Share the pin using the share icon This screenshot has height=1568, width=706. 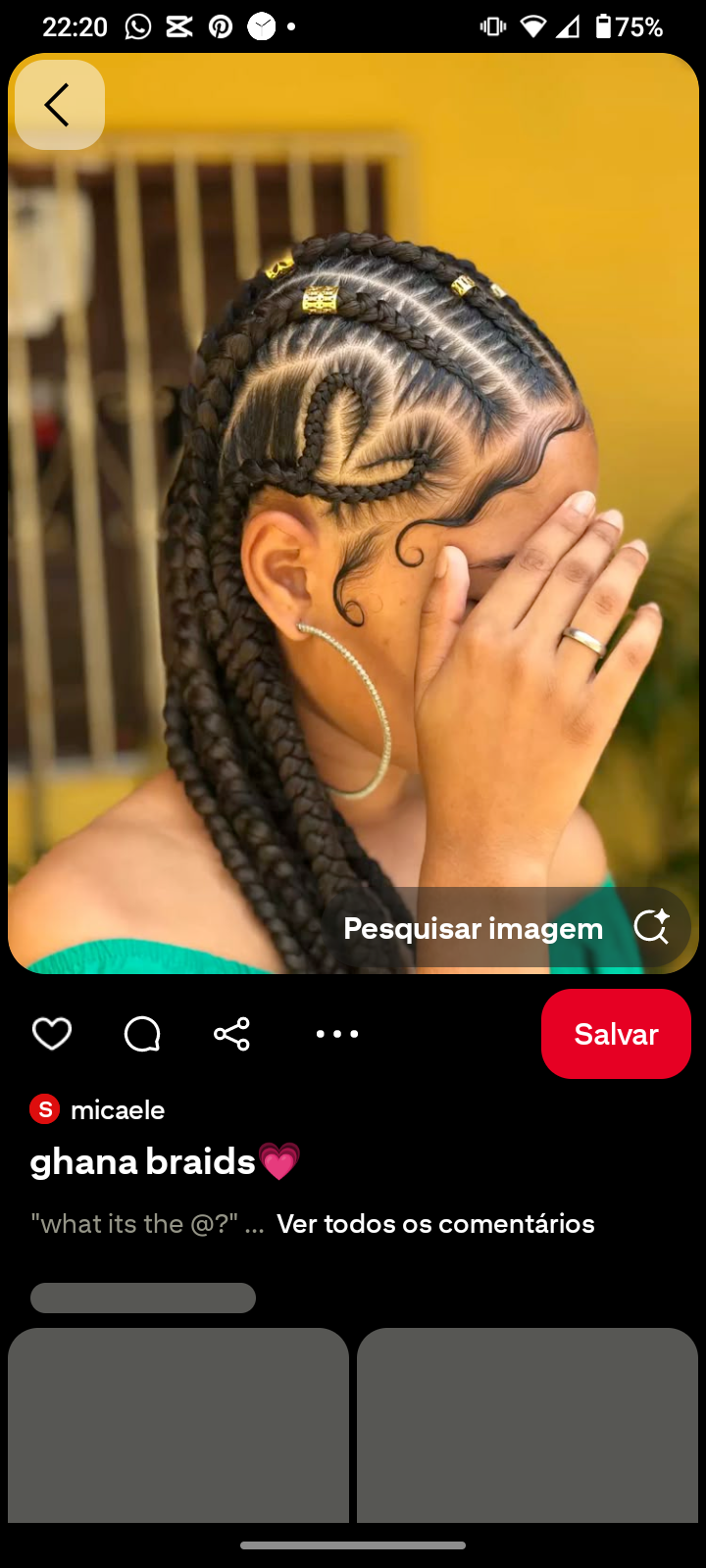click(230, 1034)
